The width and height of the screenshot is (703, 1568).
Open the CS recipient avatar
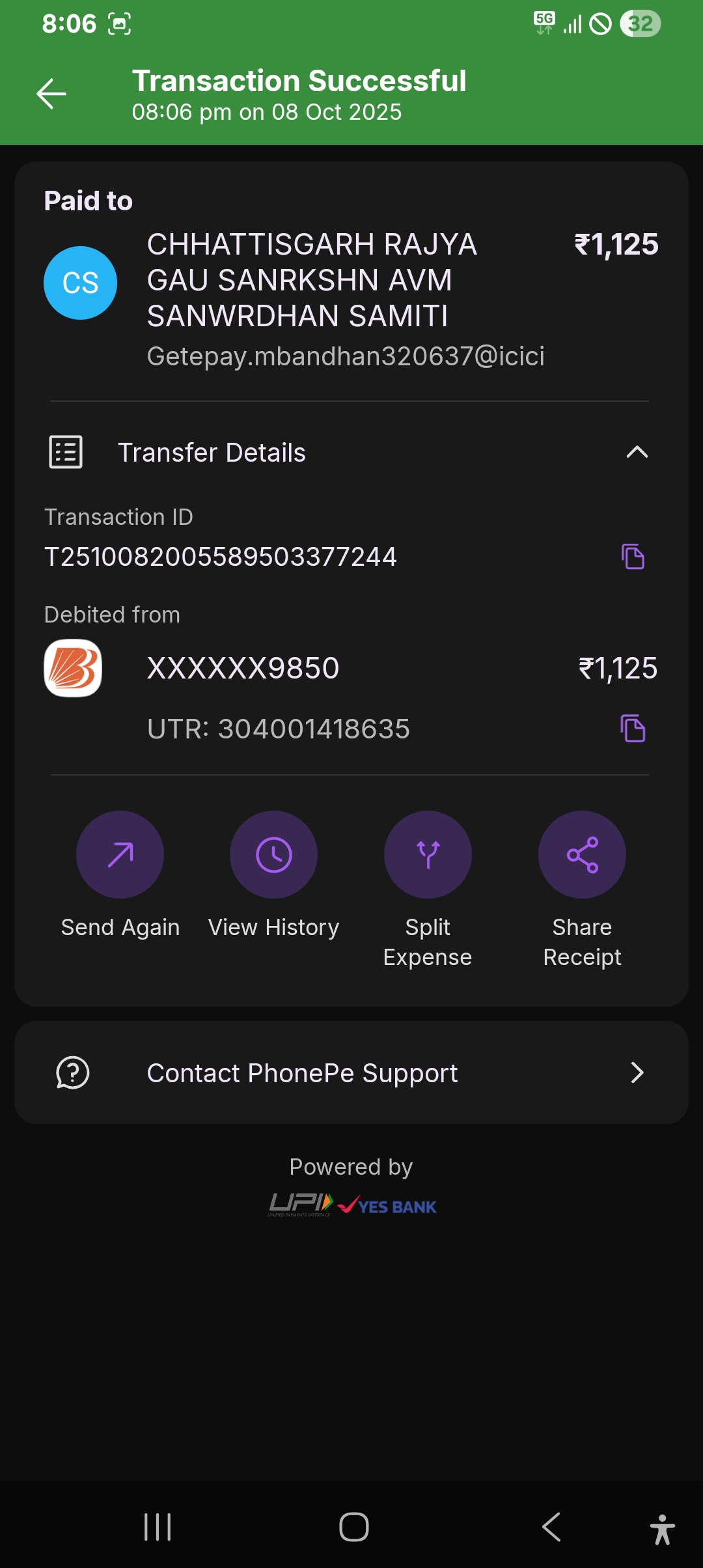(x=81, y=283)
